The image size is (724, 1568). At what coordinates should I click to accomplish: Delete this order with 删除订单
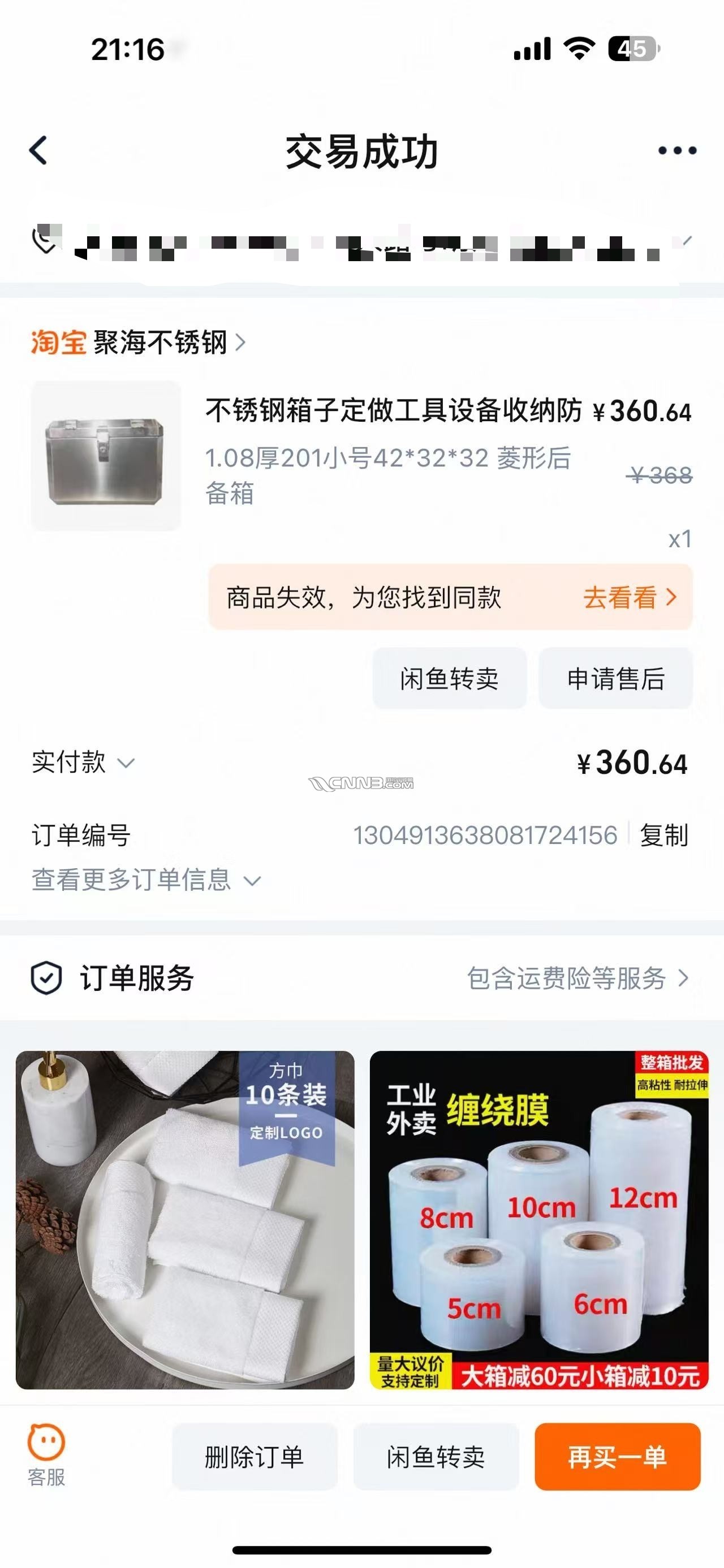[255, 1457]
